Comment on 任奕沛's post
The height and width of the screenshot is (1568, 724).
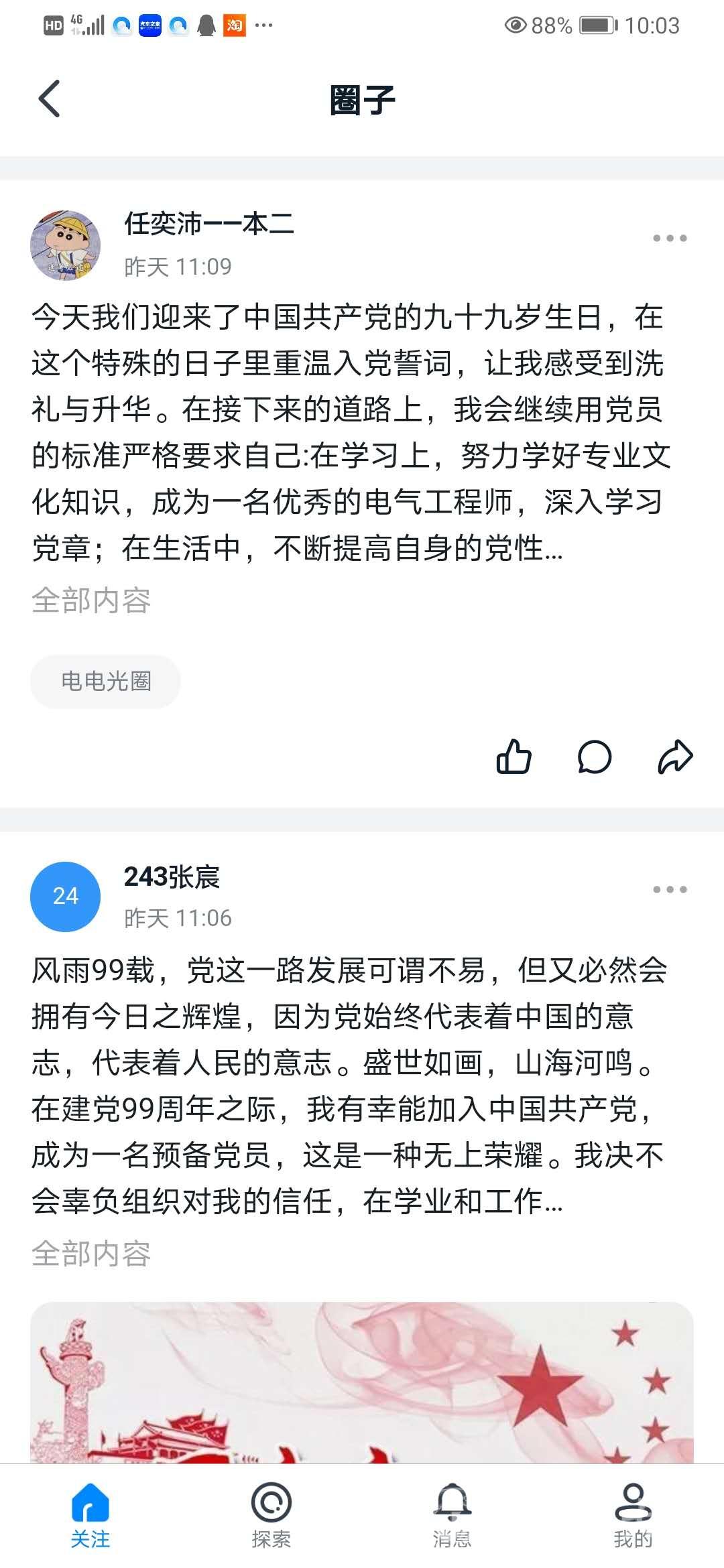[595, 757]
